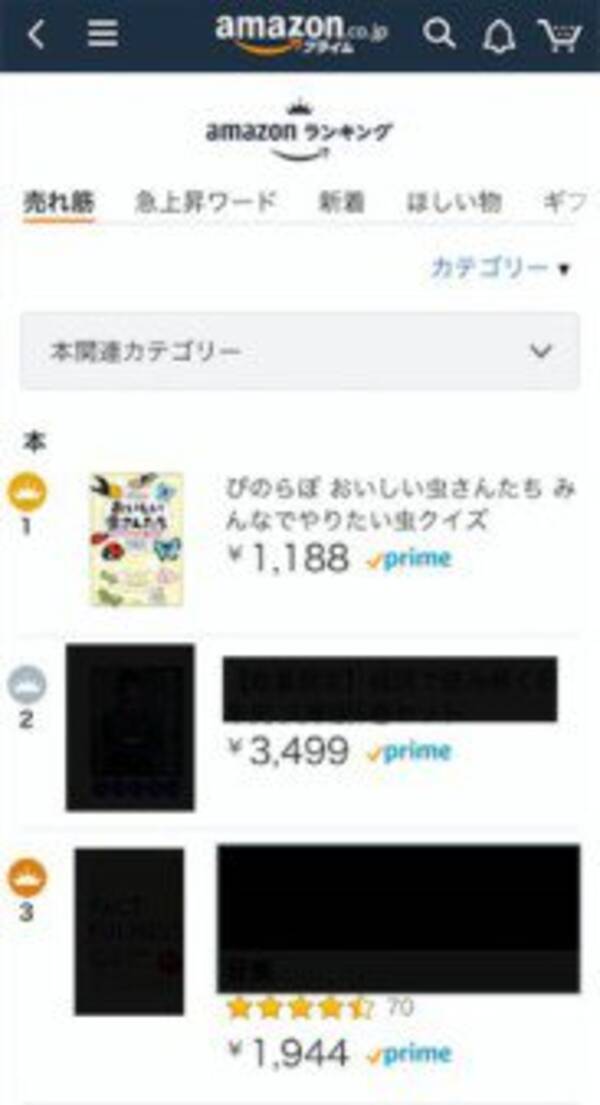
Task: Open Amazon search
Action: tap(438, 34)
